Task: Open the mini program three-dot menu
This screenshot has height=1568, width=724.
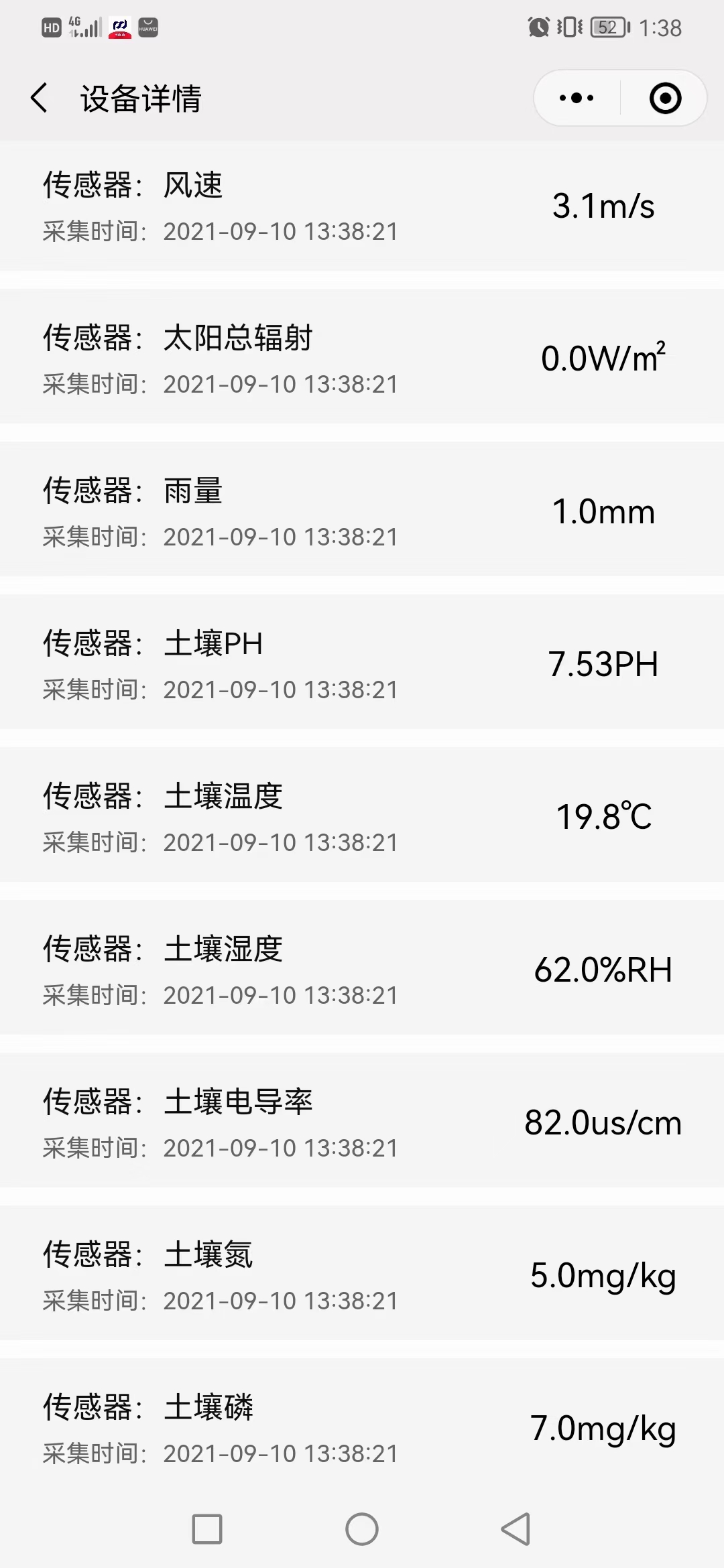Action: pos(577,98)
